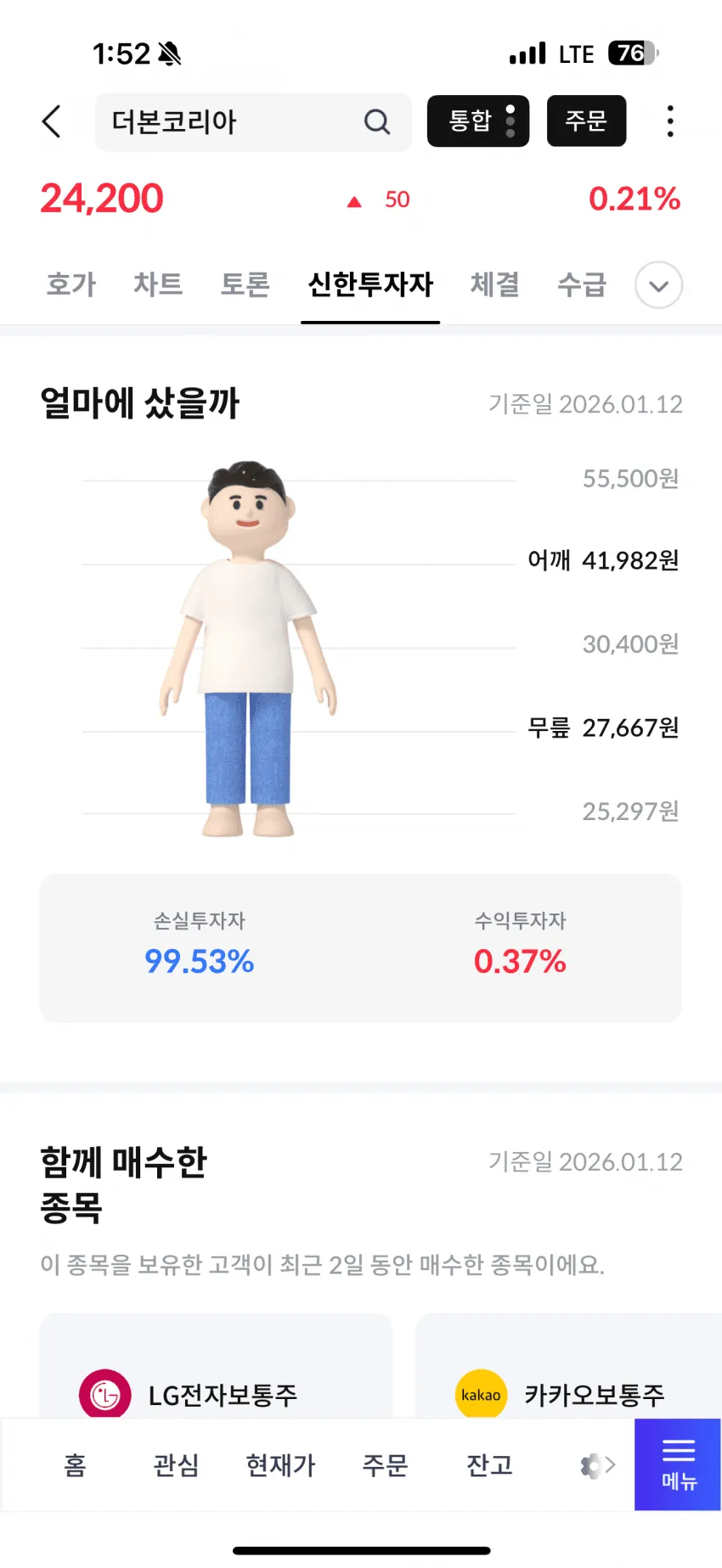The width and height of the screenshot is (722, 1568).
Task: Tap the back arrow to exit stock page
Action: pos(51,121)
